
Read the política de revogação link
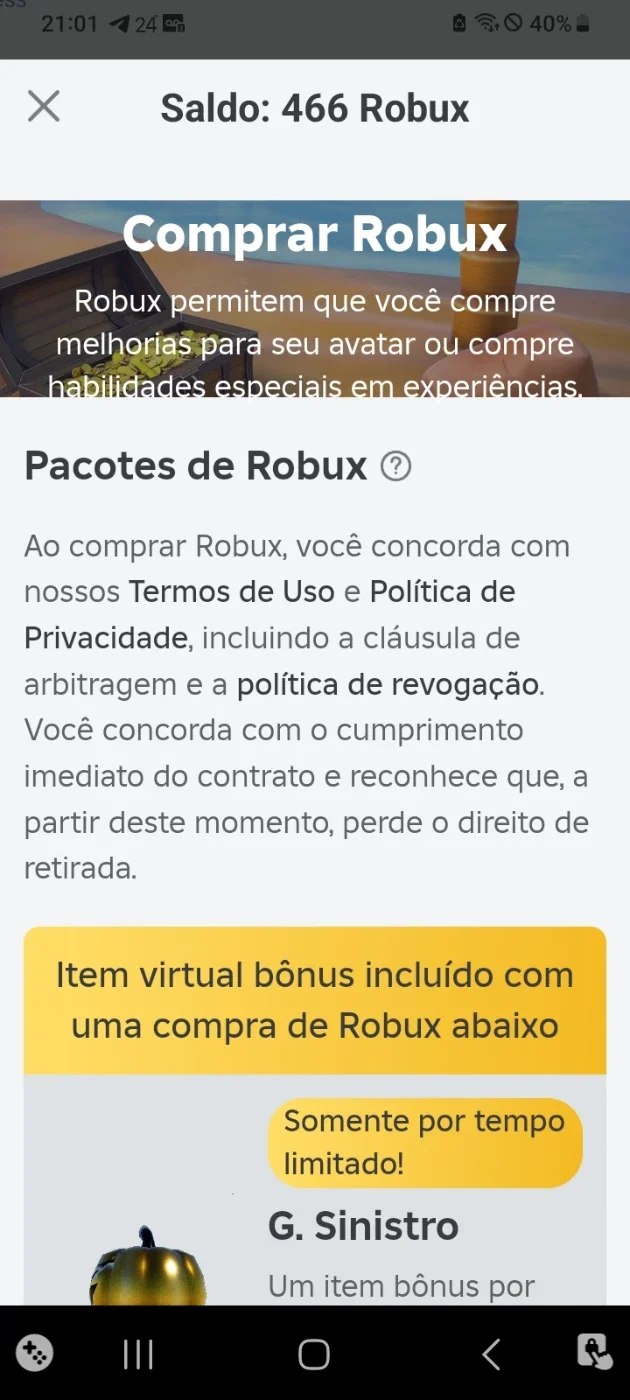click(388, 684)
